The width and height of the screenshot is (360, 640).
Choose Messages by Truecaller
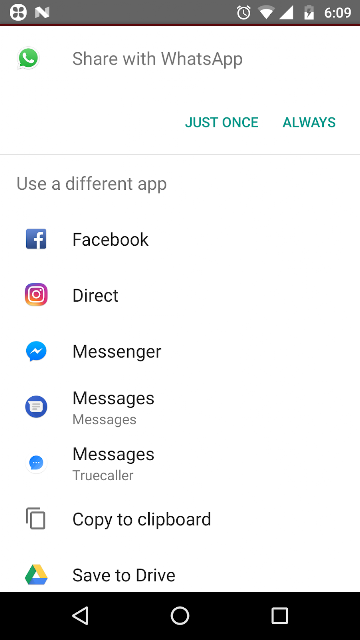coord(180,463)
